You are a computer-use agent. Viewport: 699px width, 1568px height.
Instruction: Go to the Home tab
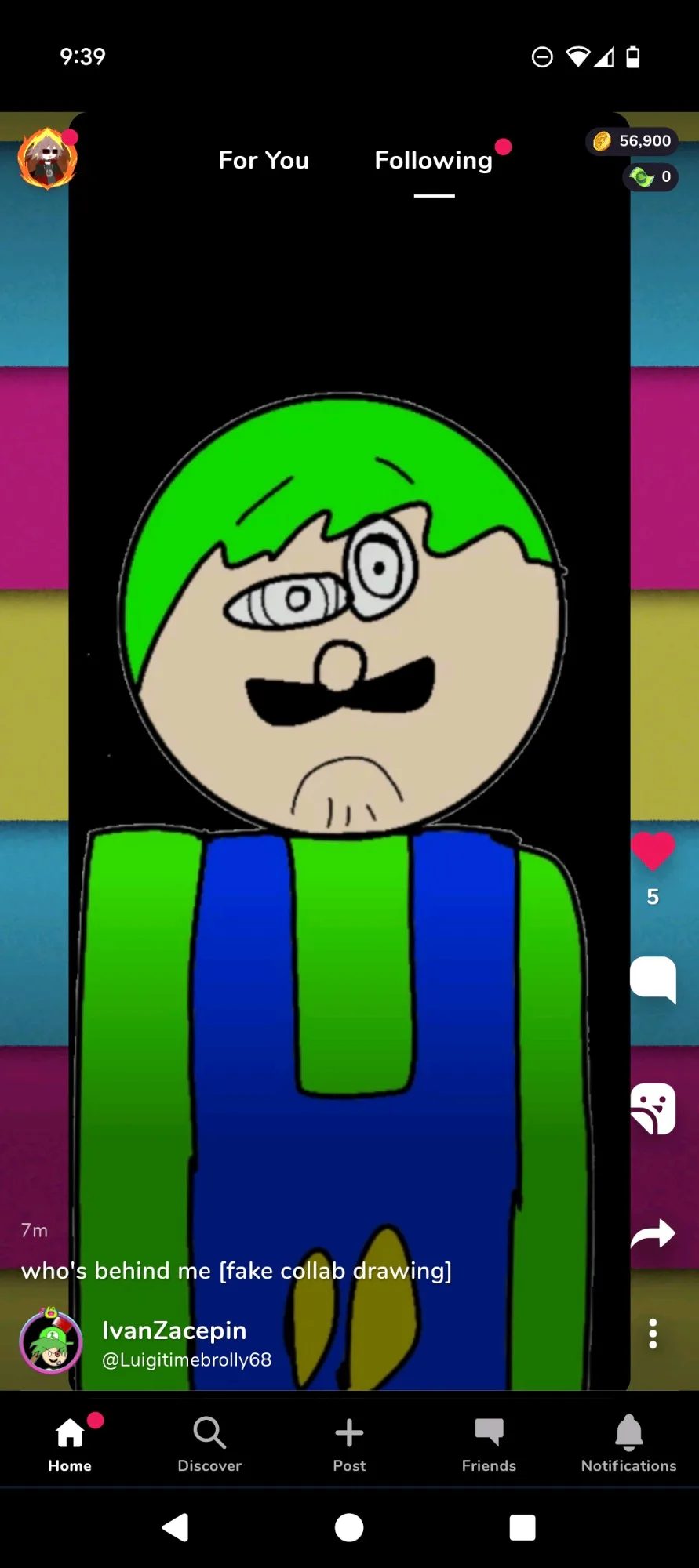70,1443
